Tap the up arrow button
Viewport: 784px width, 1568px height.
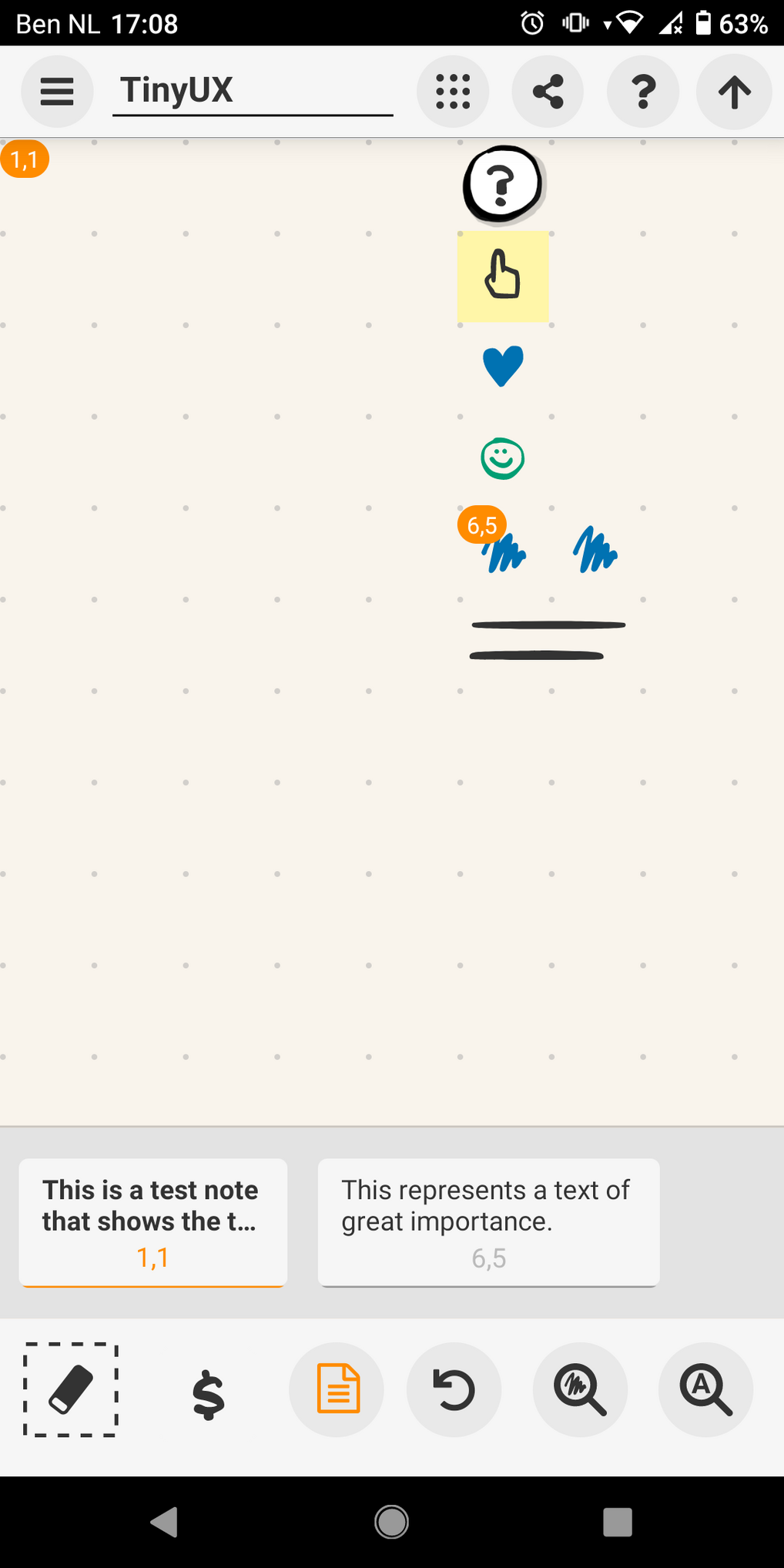click(x=734, y=92)
